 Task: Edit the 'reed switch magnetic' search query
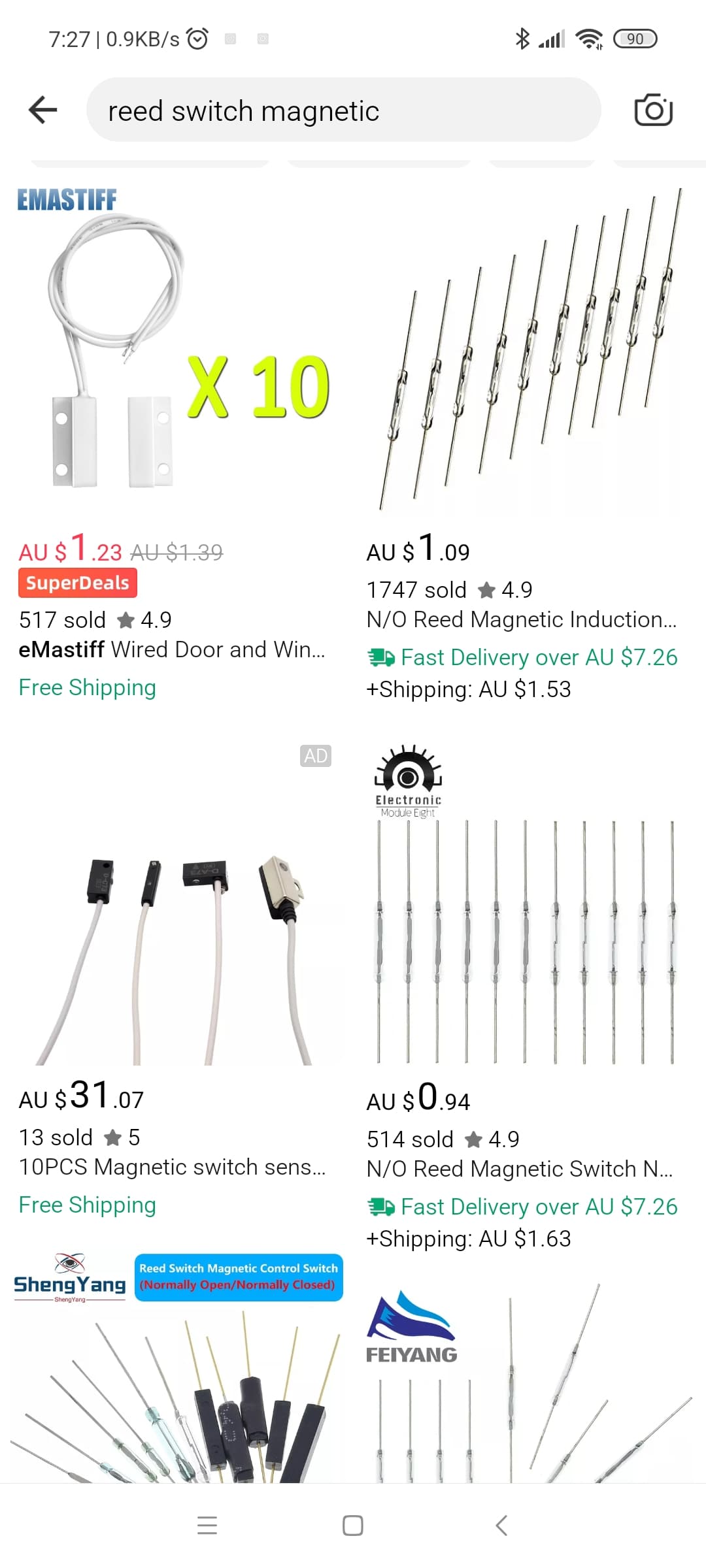(x=343, y=110)
